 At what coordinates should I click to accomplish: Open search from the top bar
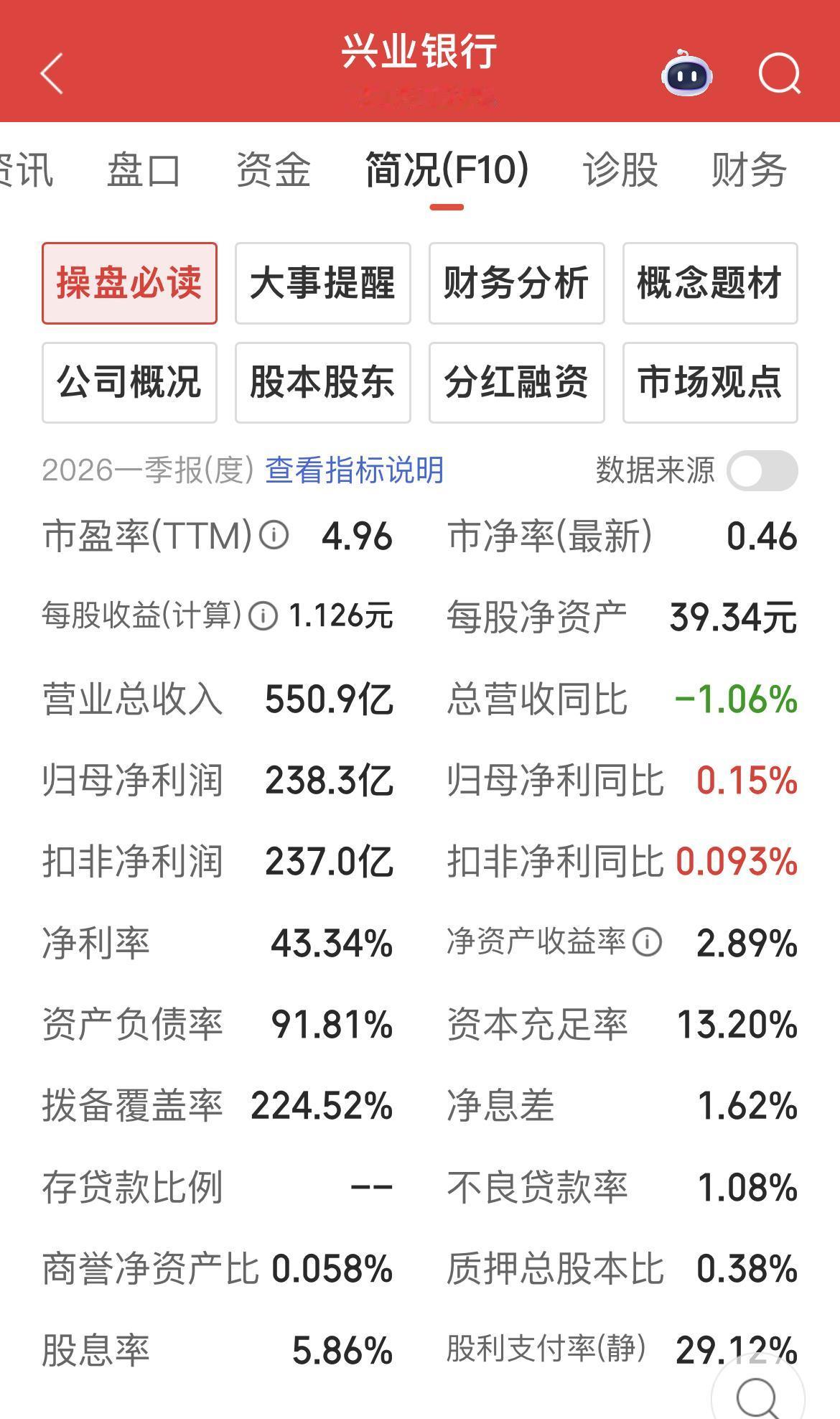(778, 75)
